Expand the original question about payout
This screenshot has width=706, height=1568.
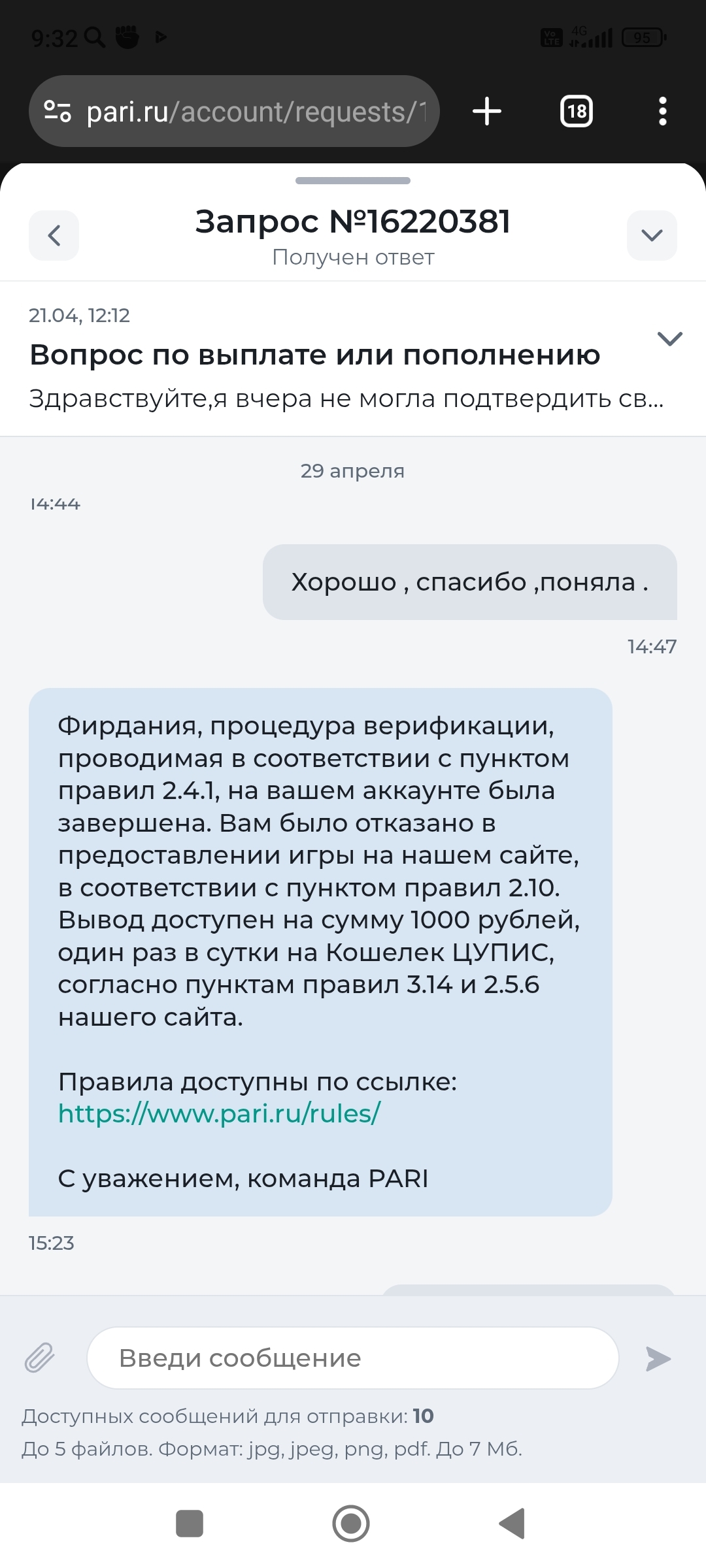669,338
